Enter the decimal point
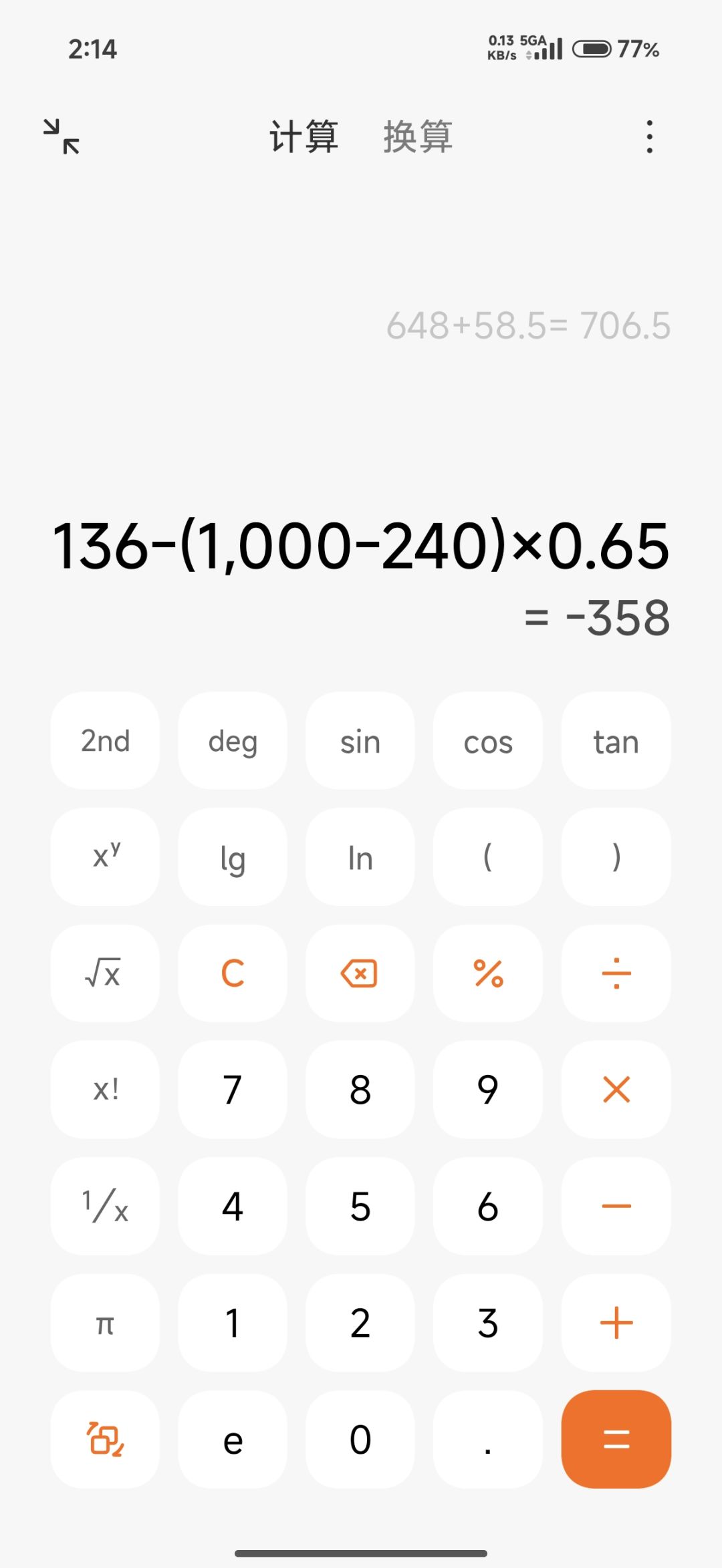Screen dimensions: 722x1568 point(488,1439)
